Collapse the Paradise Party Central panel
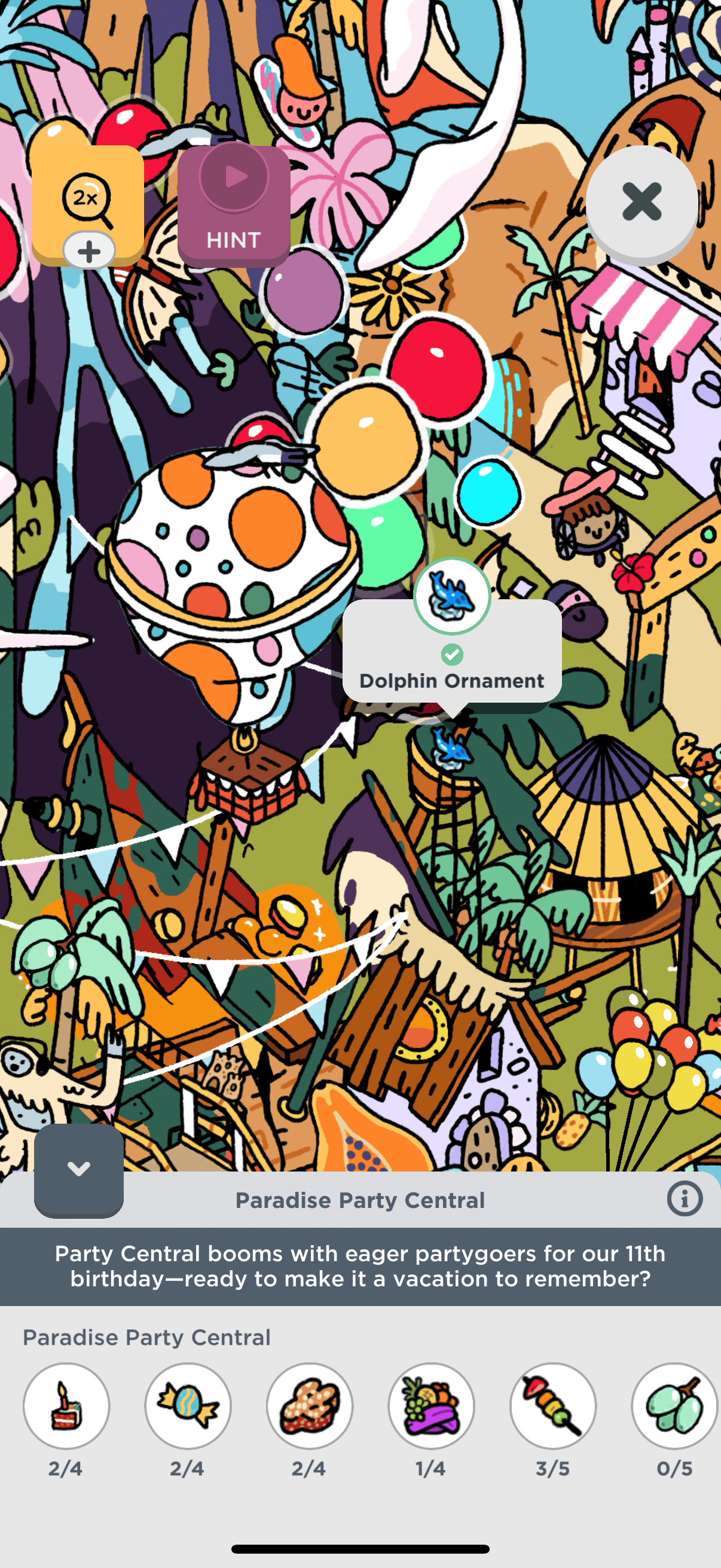The height and width of the screenshot is (1568, 721). (78, 1169)
